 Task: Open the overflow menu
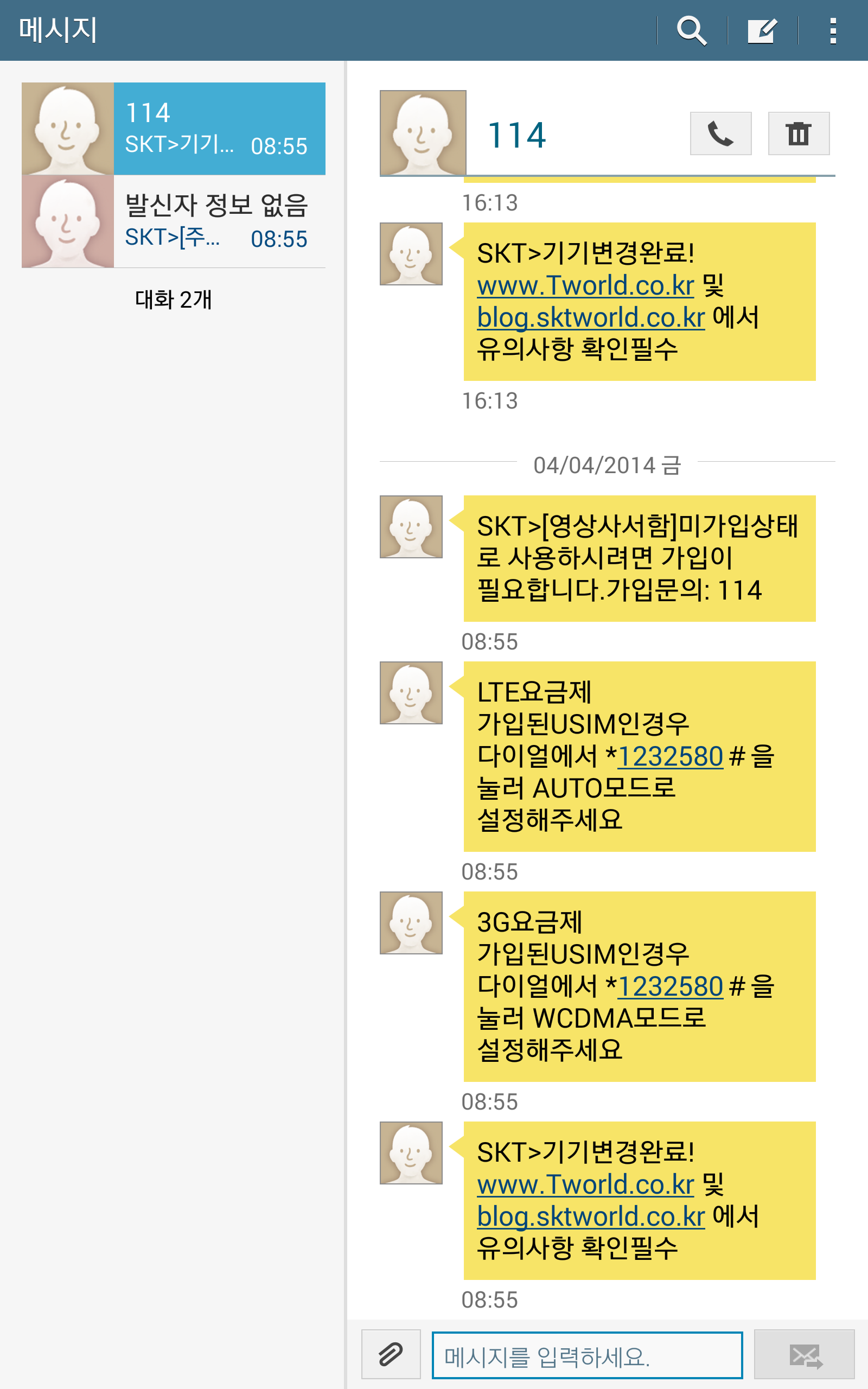point(832,30)
